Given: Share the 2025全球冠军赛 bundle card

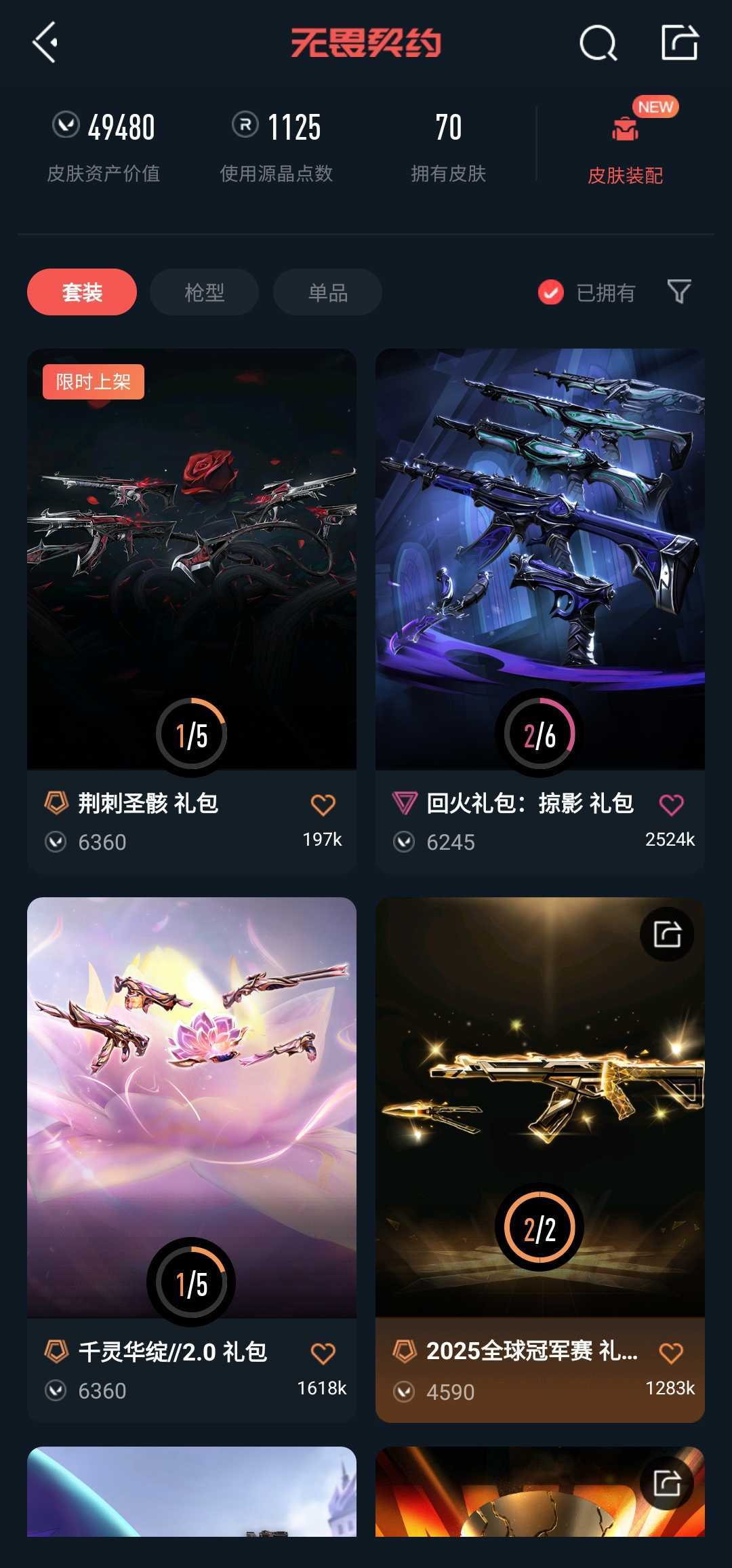Looking at the screenshot, I should 668,935.
